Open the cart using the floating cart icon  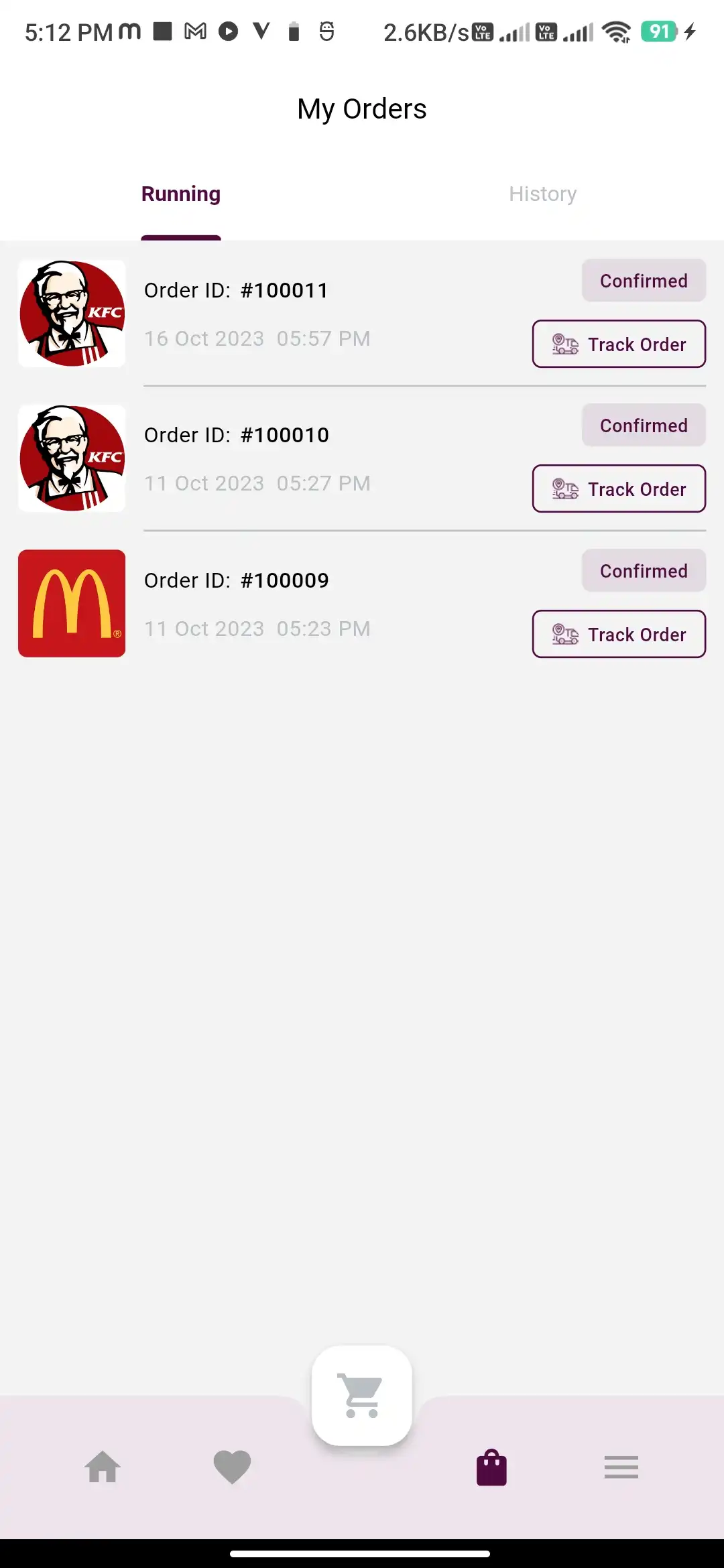point(361,1394)
